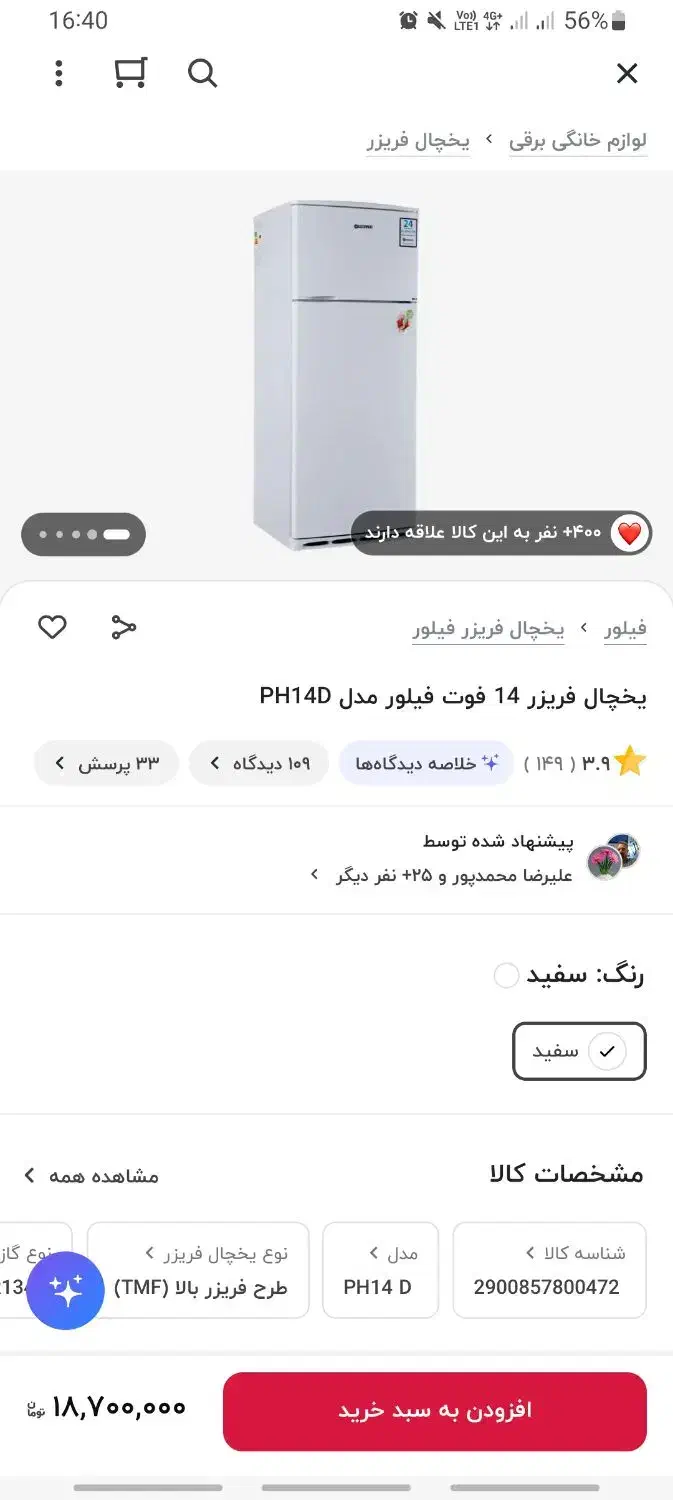Open the فیلور brand link
The width and height of the screenshot is (673, 1500).
tap(625, 628)
